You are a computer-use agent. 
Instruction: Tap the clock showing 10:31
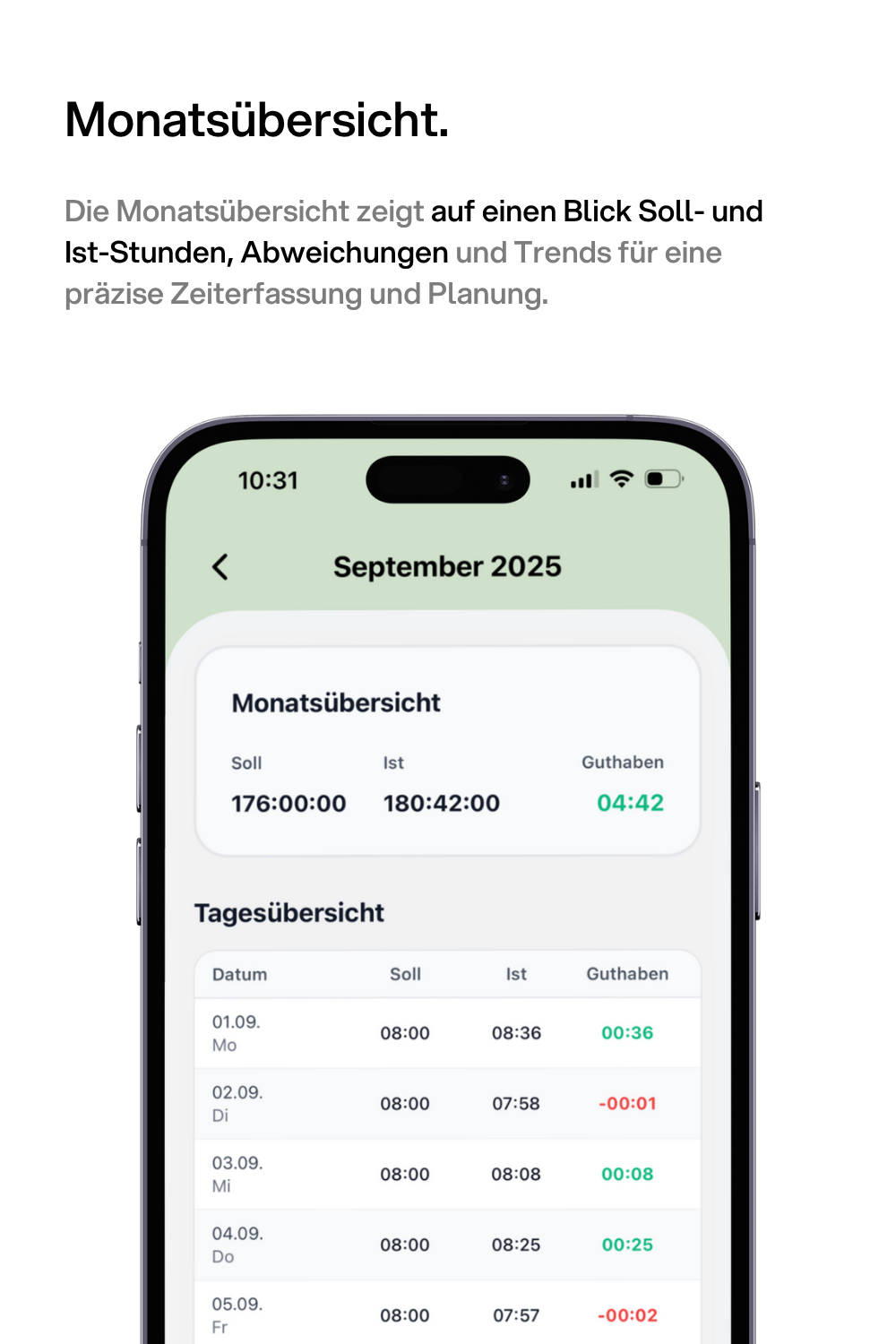point(267,480)
